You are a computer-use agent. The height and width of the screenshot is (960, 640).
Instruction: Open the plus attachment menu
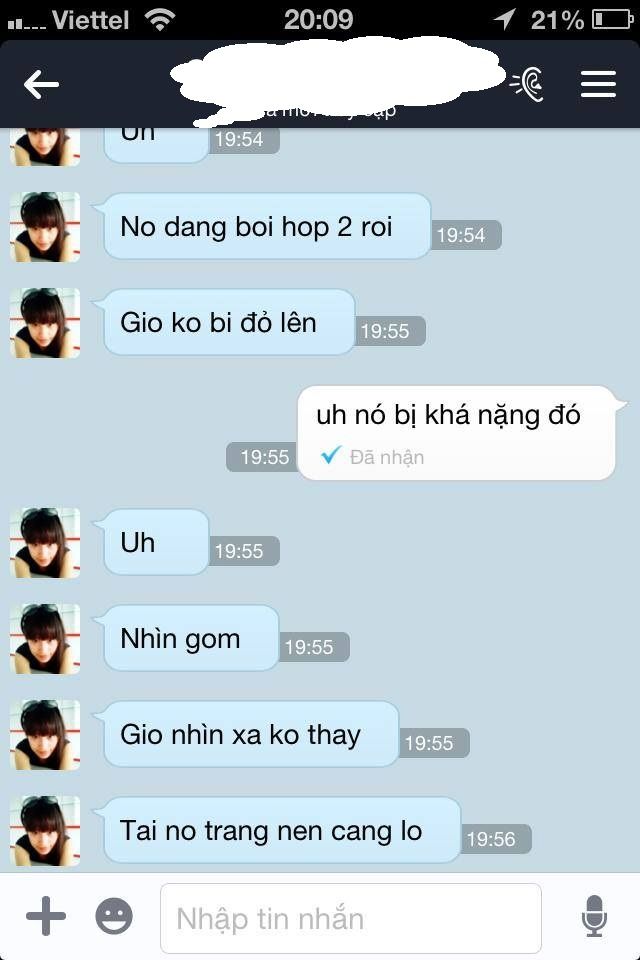click(x=46, y=916)
